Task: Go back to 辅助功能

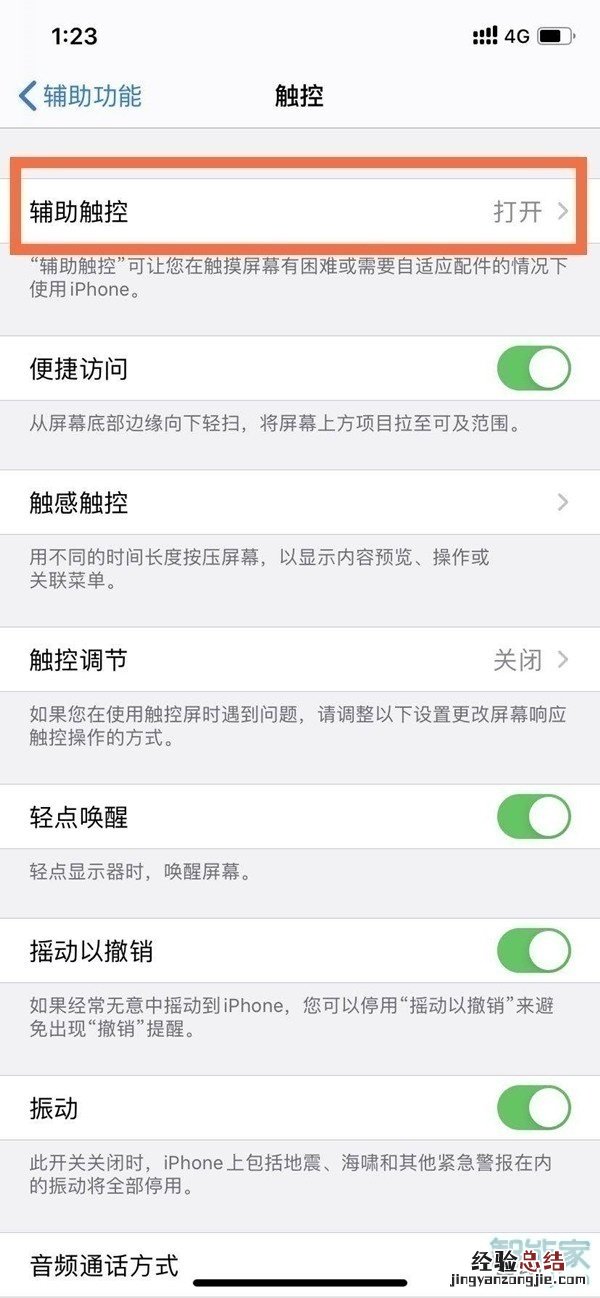Action: point(80,96)
